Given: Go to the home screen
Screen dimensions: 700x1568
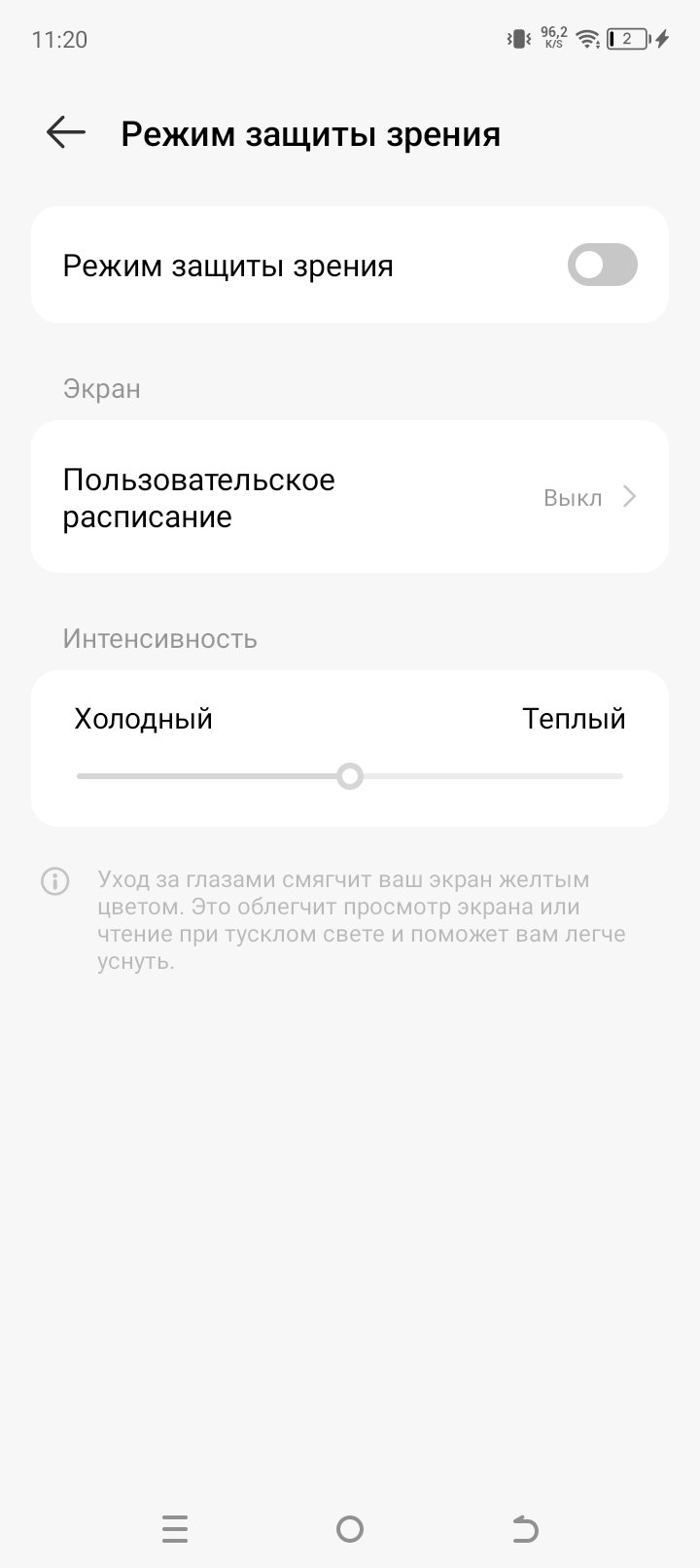Looking at the screenshot, I should click(x=350, y=1529).
